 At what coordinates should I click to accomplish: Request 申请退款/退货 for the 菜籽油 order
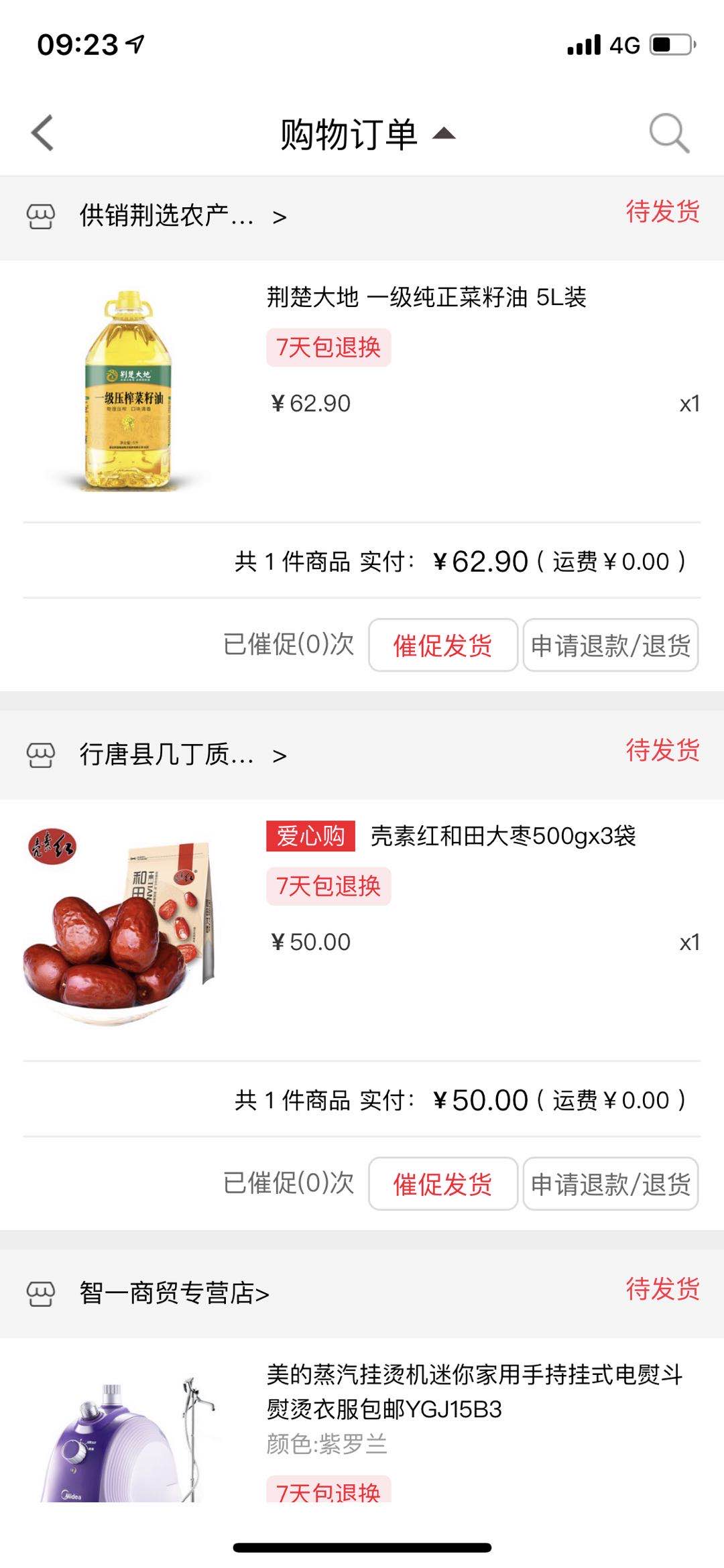click(610, 645)
